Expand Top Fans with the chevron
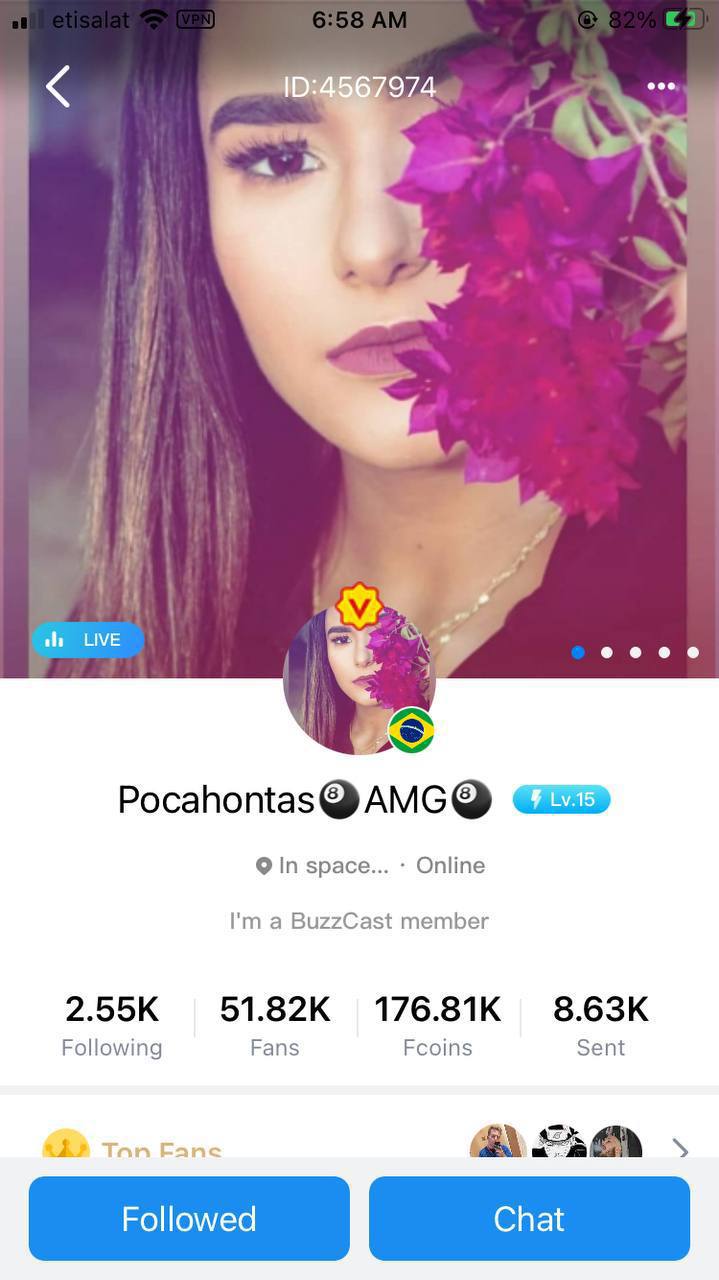Screen dimensions: 719x1280 (681, 1150)
